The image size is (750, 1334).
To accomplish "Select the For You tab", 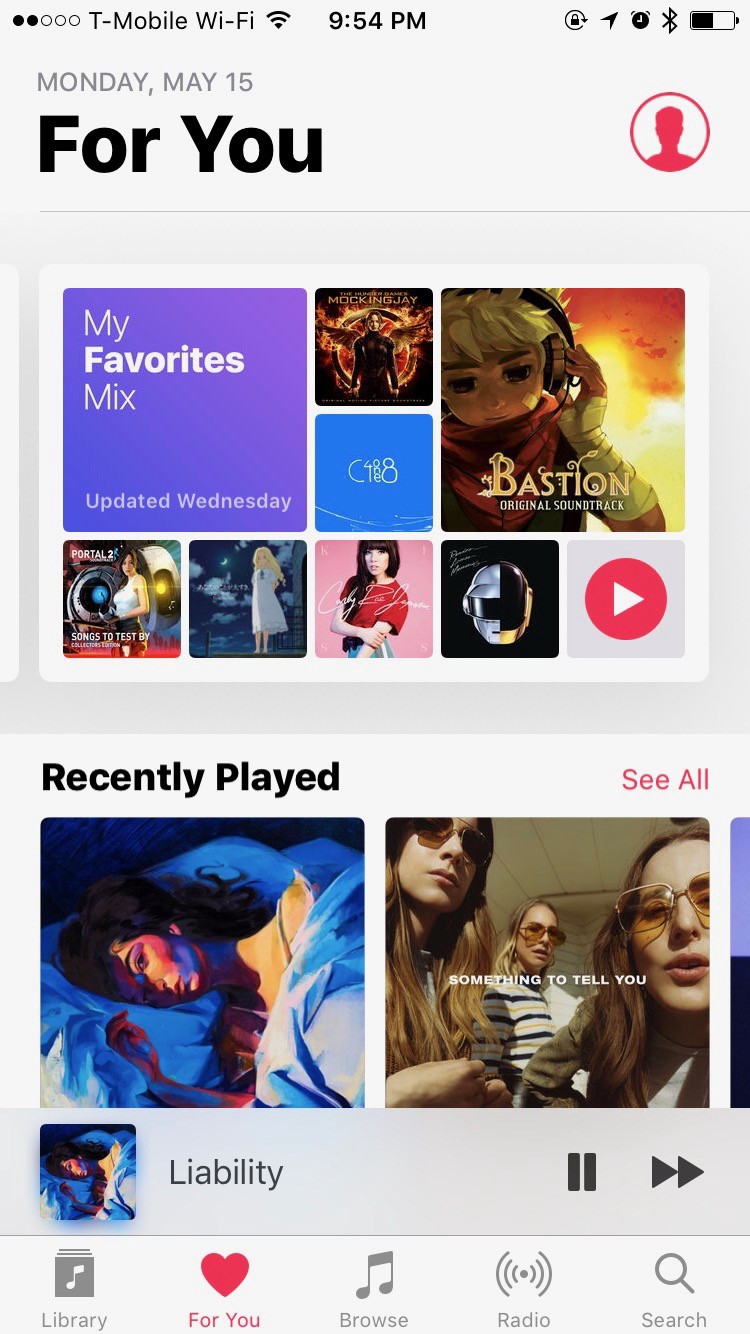I will 224,1288.
